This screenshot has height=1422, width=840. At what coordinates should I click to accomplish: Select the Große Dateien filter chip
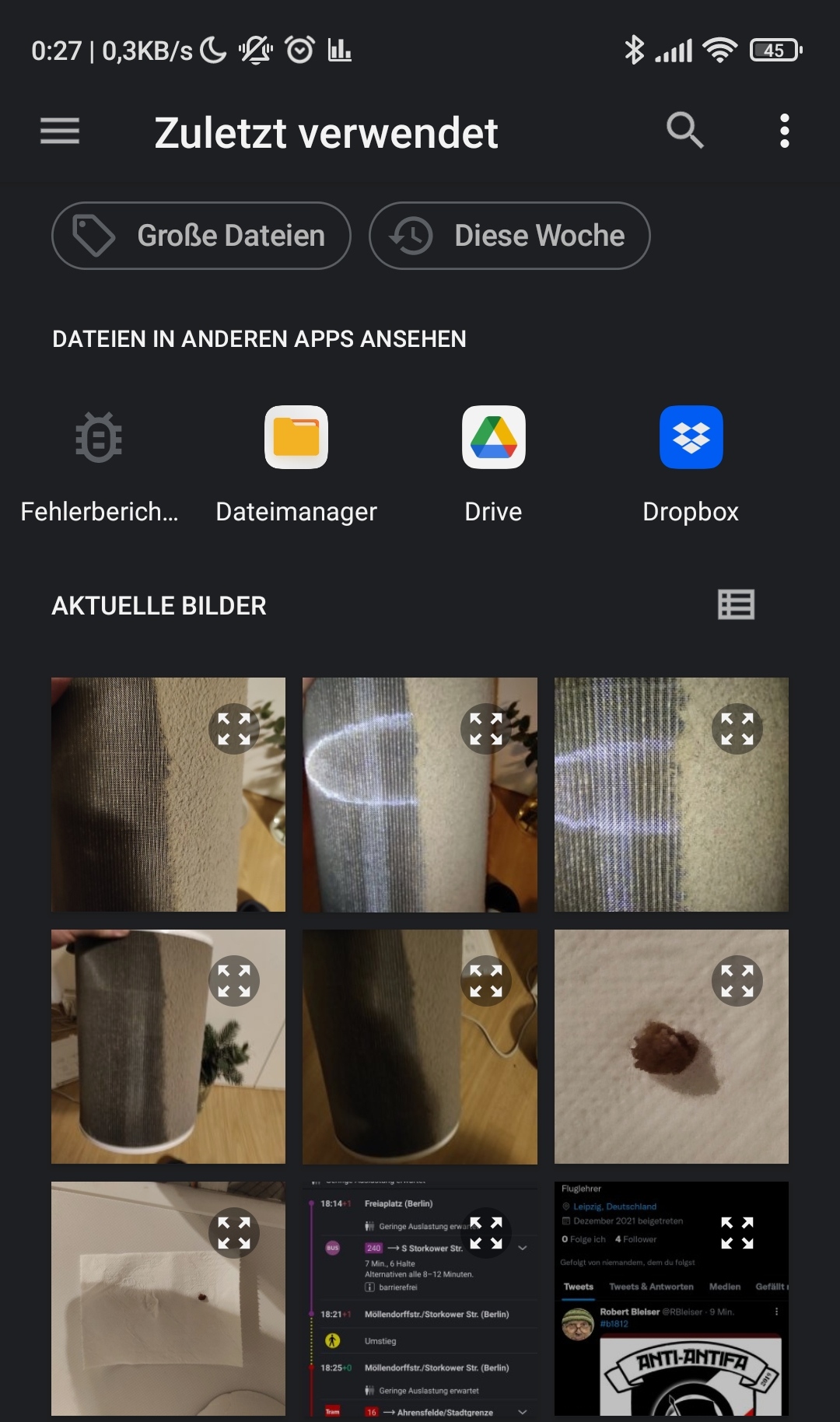click(201, 236)
